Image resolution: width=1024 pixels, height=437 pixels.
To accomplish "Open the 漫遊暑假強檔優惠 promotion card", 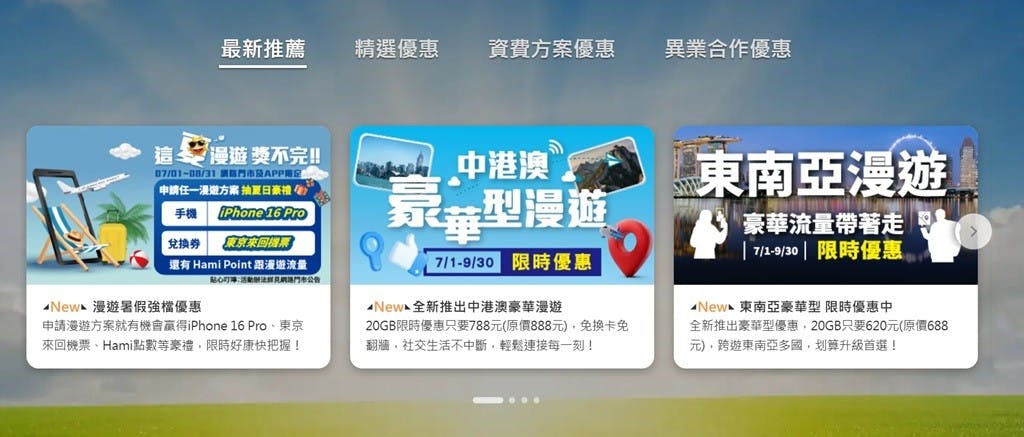I will pos(178,246).
